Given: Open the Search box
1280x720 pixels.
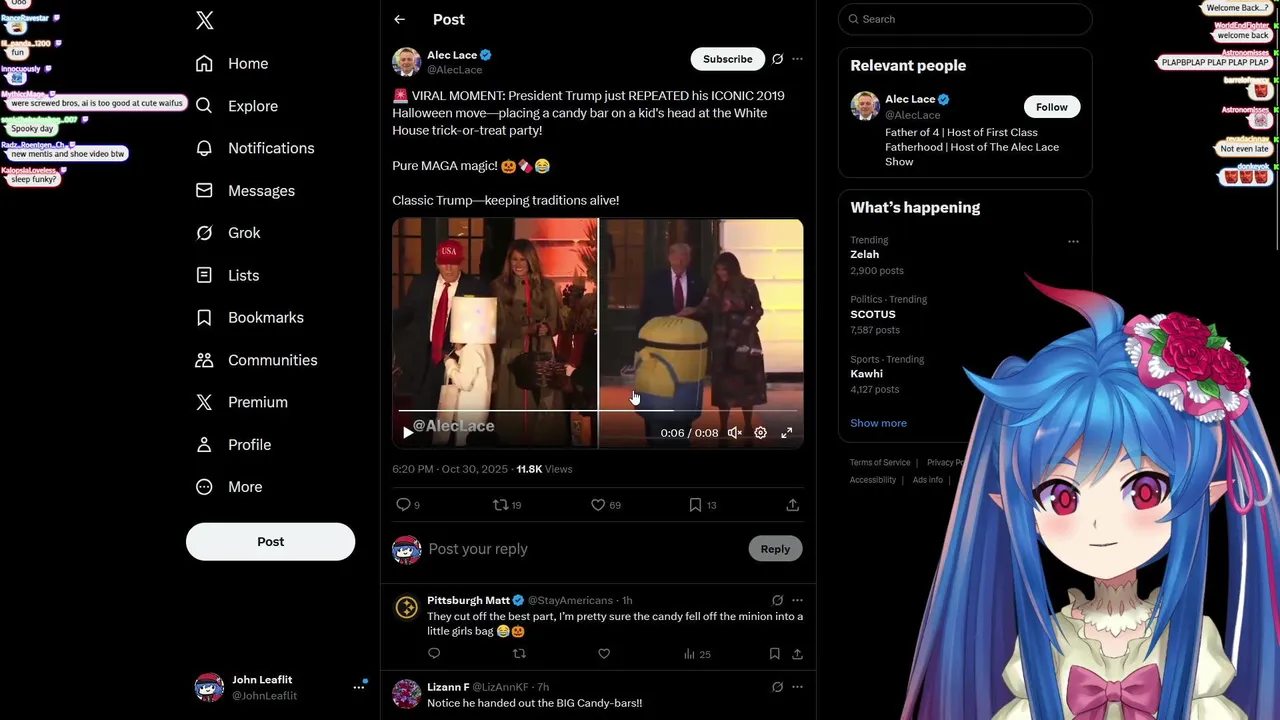Looking at the screenshot, I should [965, 19].
